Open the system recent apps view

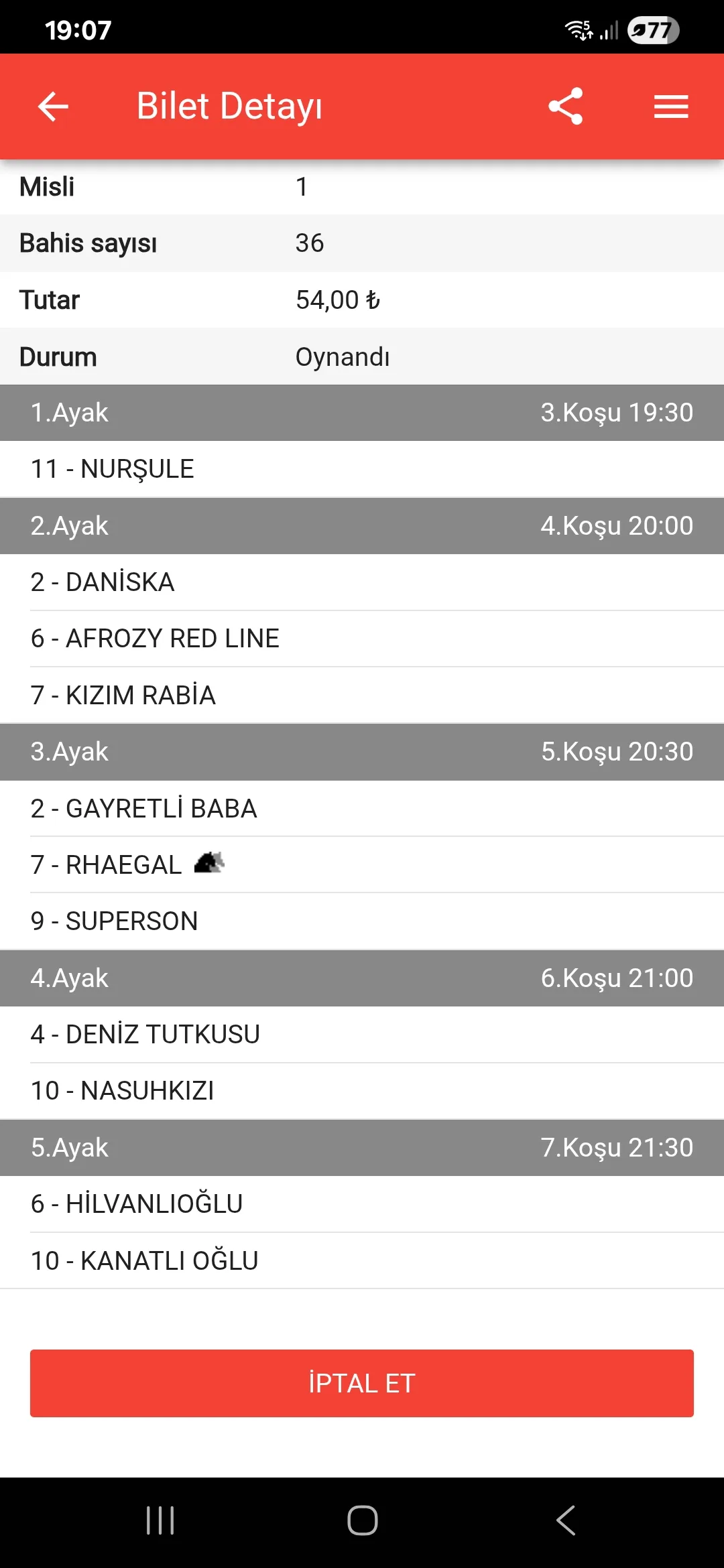pyautogui.click(x=160, y=1520)
